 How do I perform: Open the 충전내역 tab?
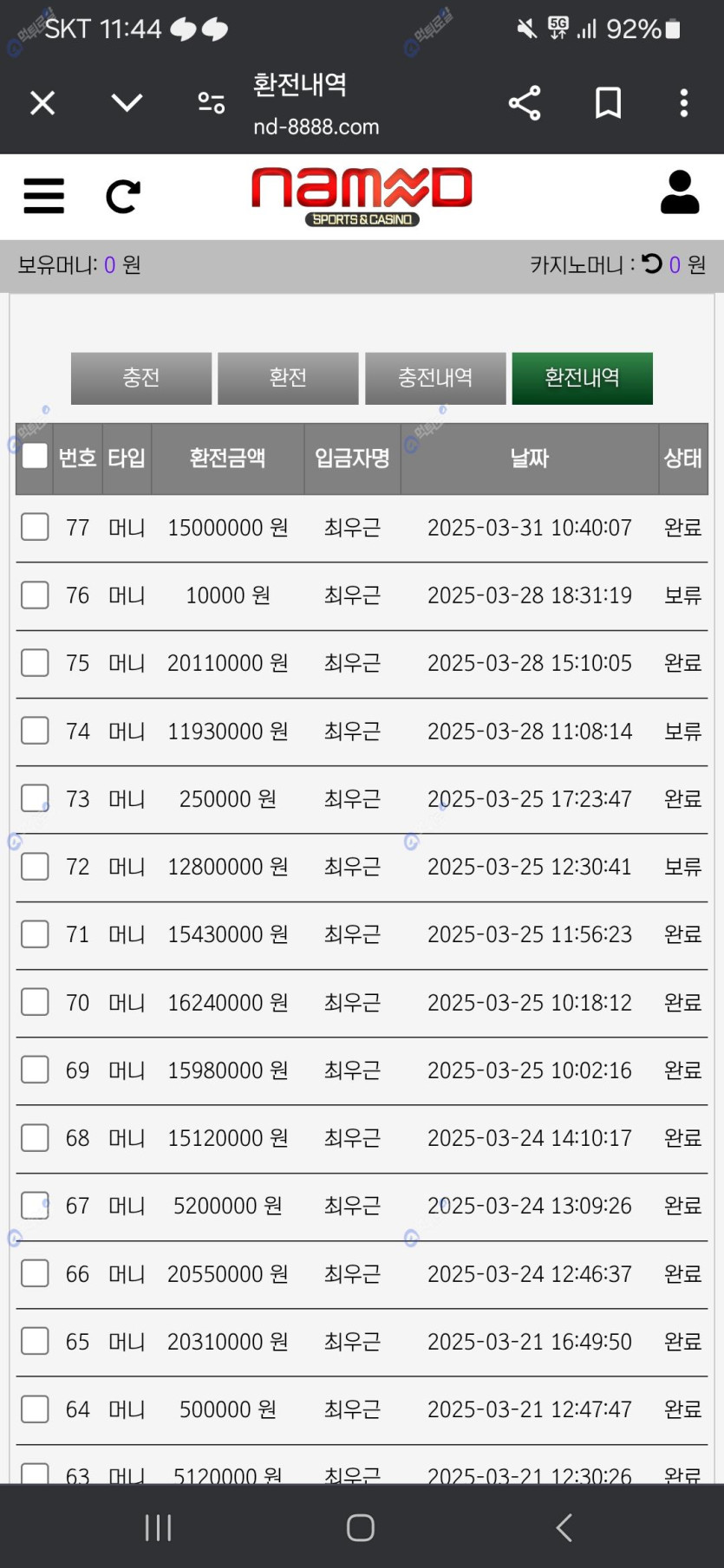435,378
